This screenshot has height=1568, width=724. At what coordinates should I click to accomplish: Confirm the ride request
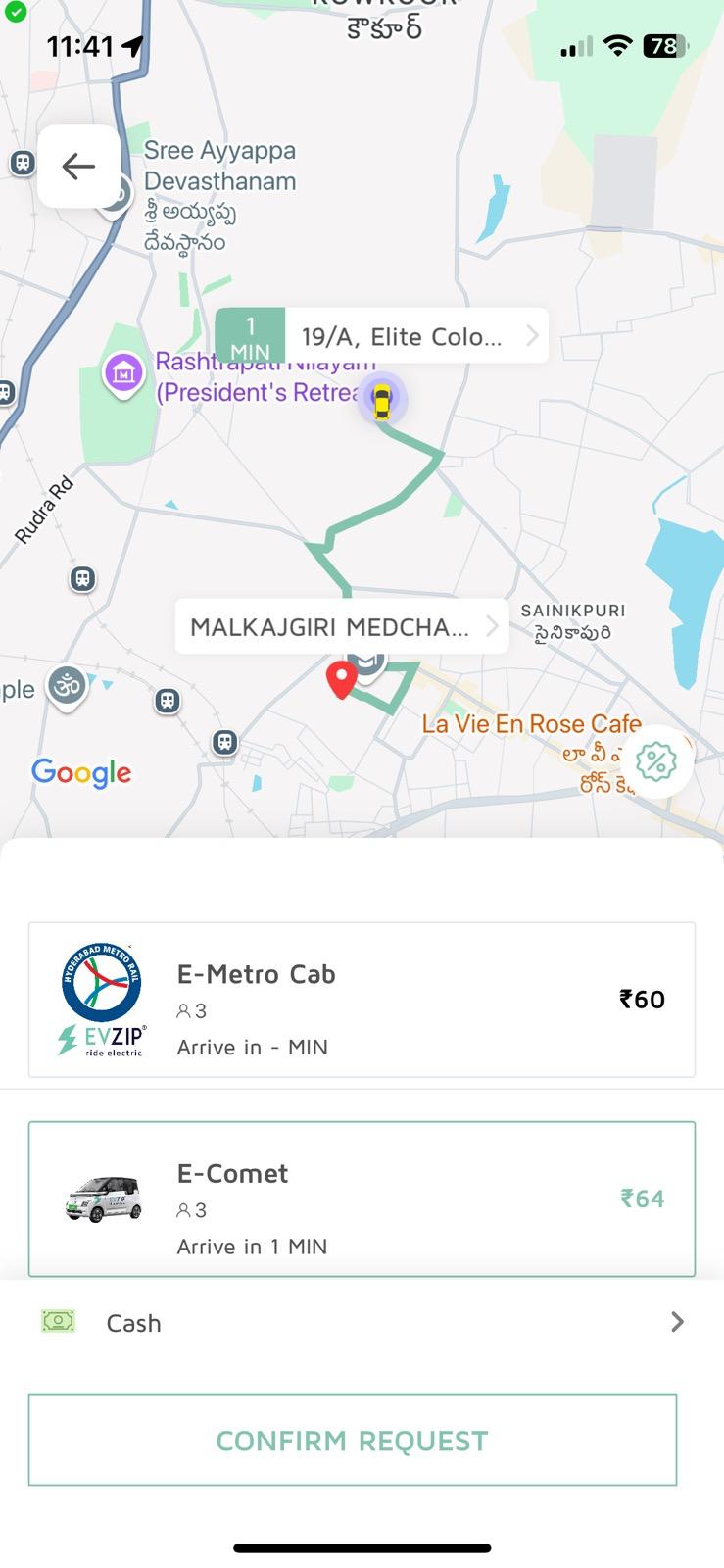[352, 1441]
